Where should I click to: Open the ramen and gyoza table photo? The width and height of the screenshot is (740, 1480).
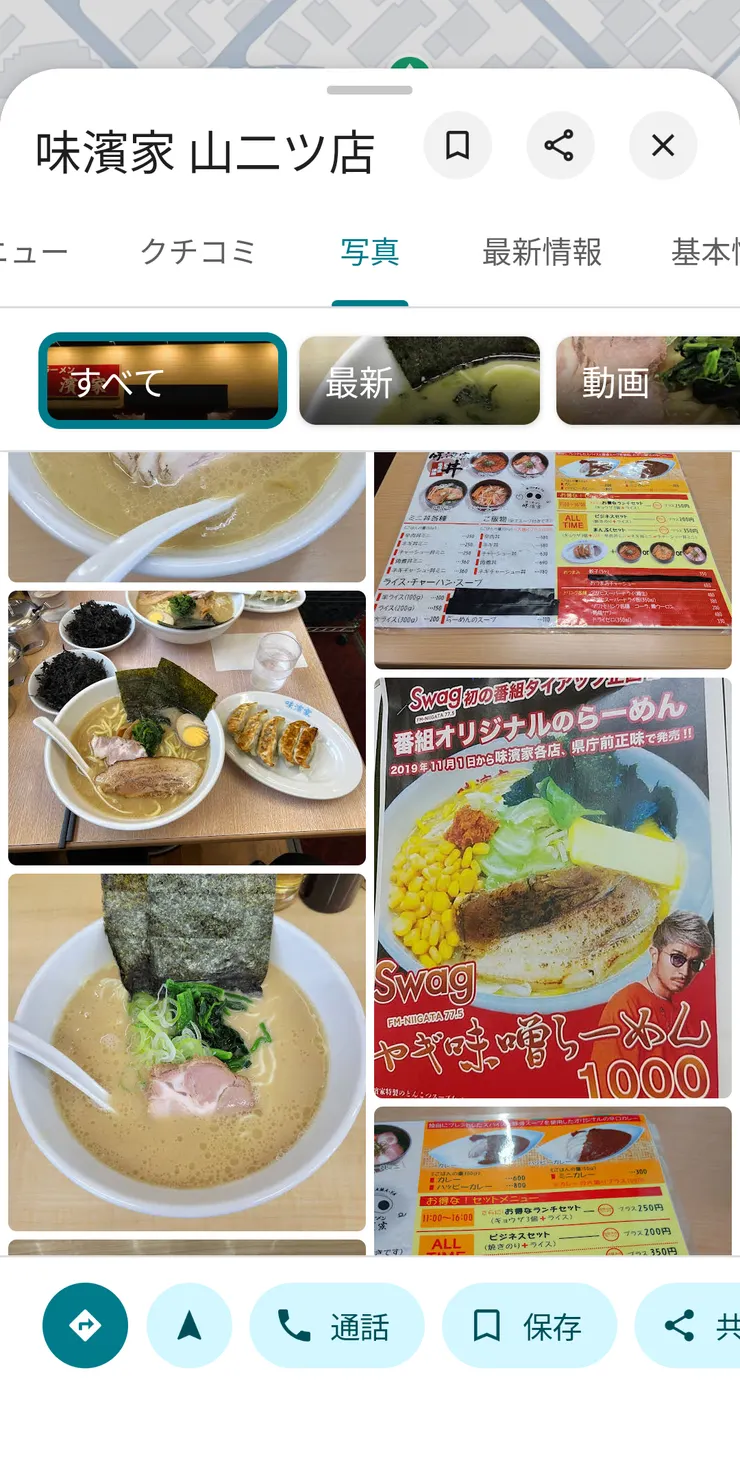[x=187, y=727]
